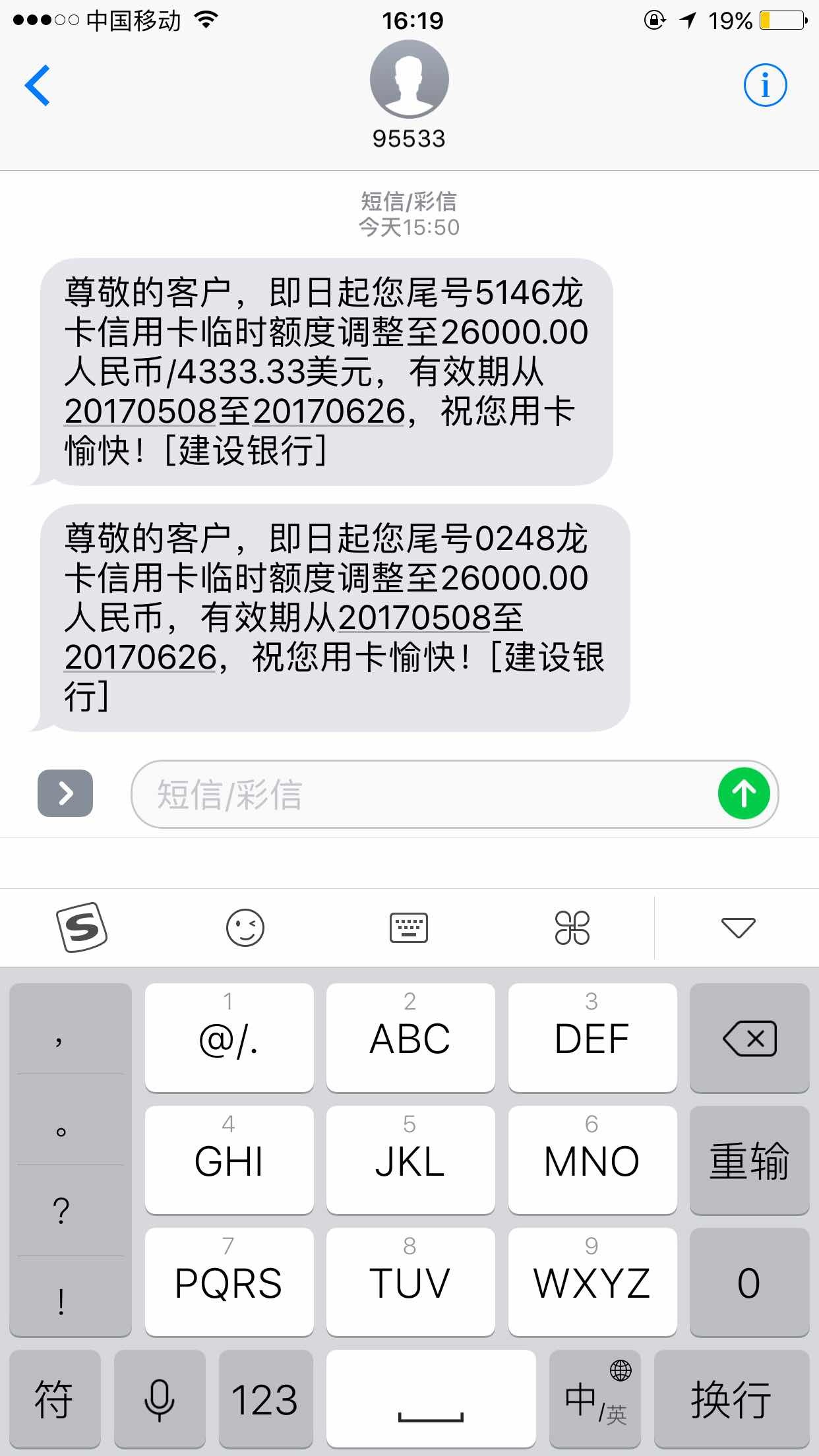Send the message with the green arrow button
The height and width of the screenshot is (1456, 819).
(x=744, y=795)
